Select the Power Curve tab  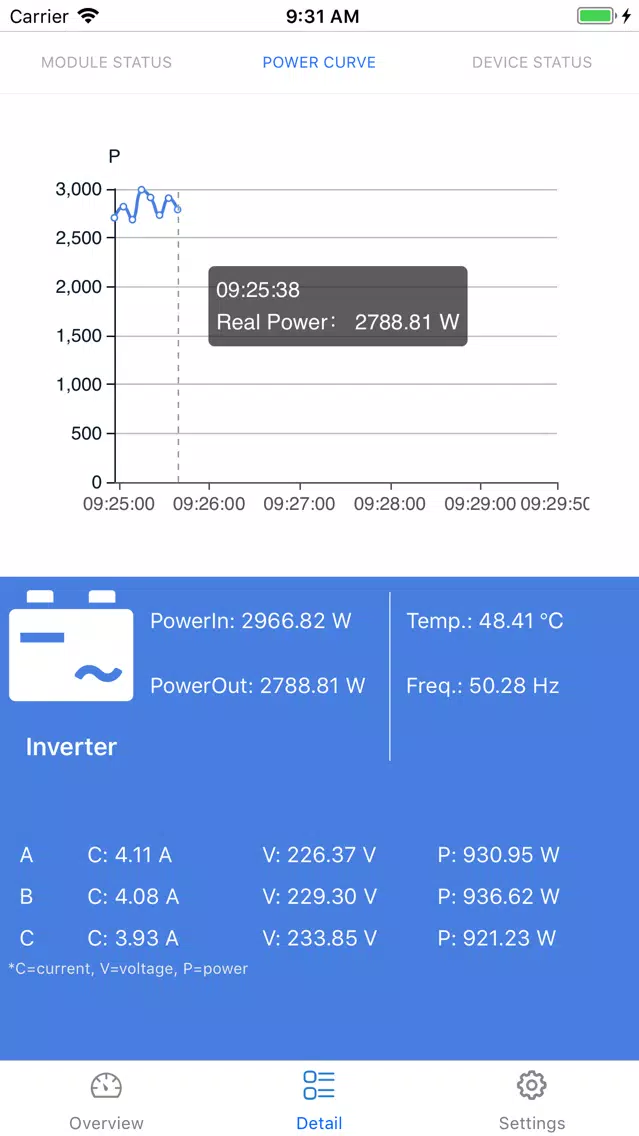319,62
